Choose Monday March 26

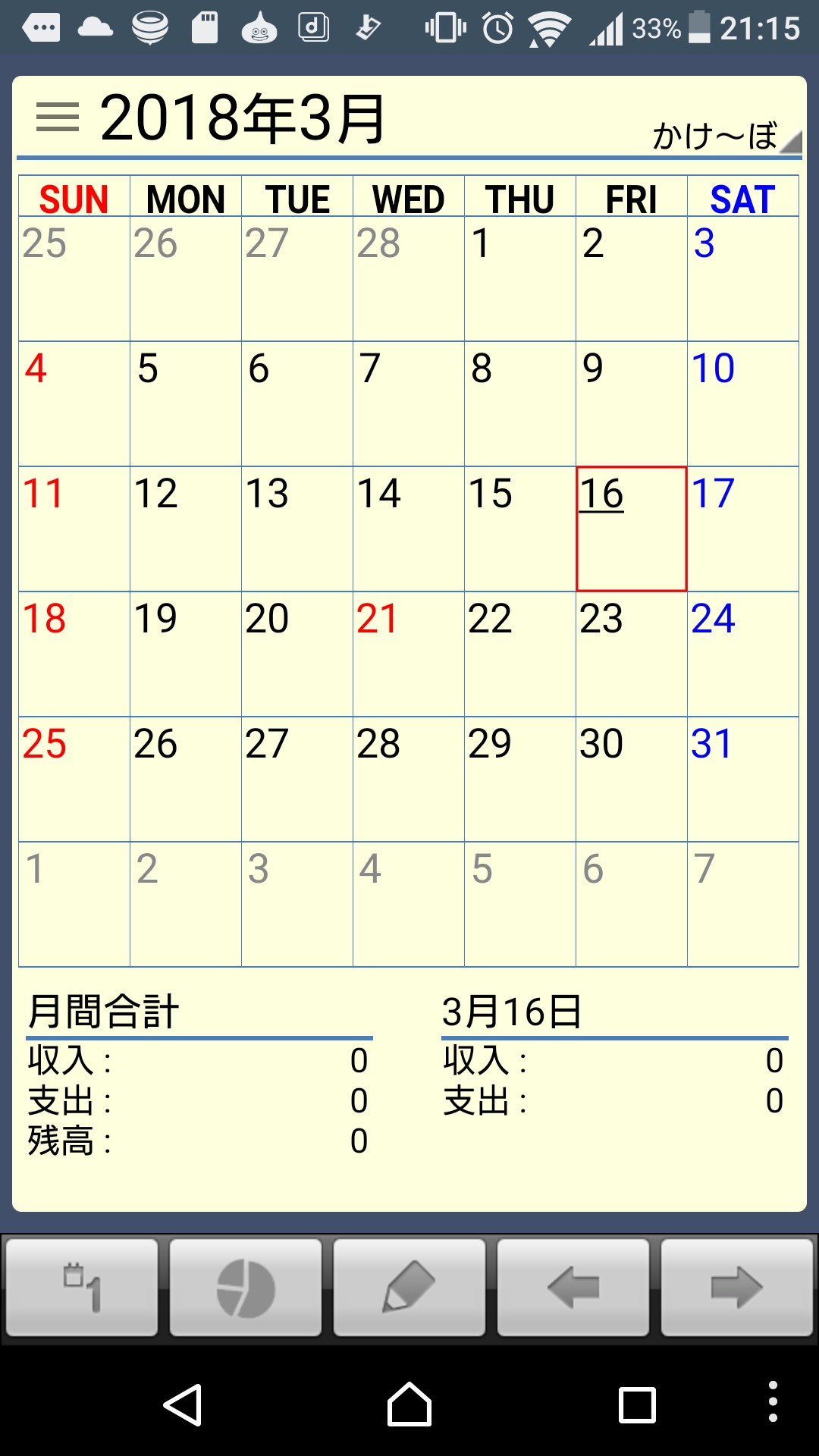185,779
